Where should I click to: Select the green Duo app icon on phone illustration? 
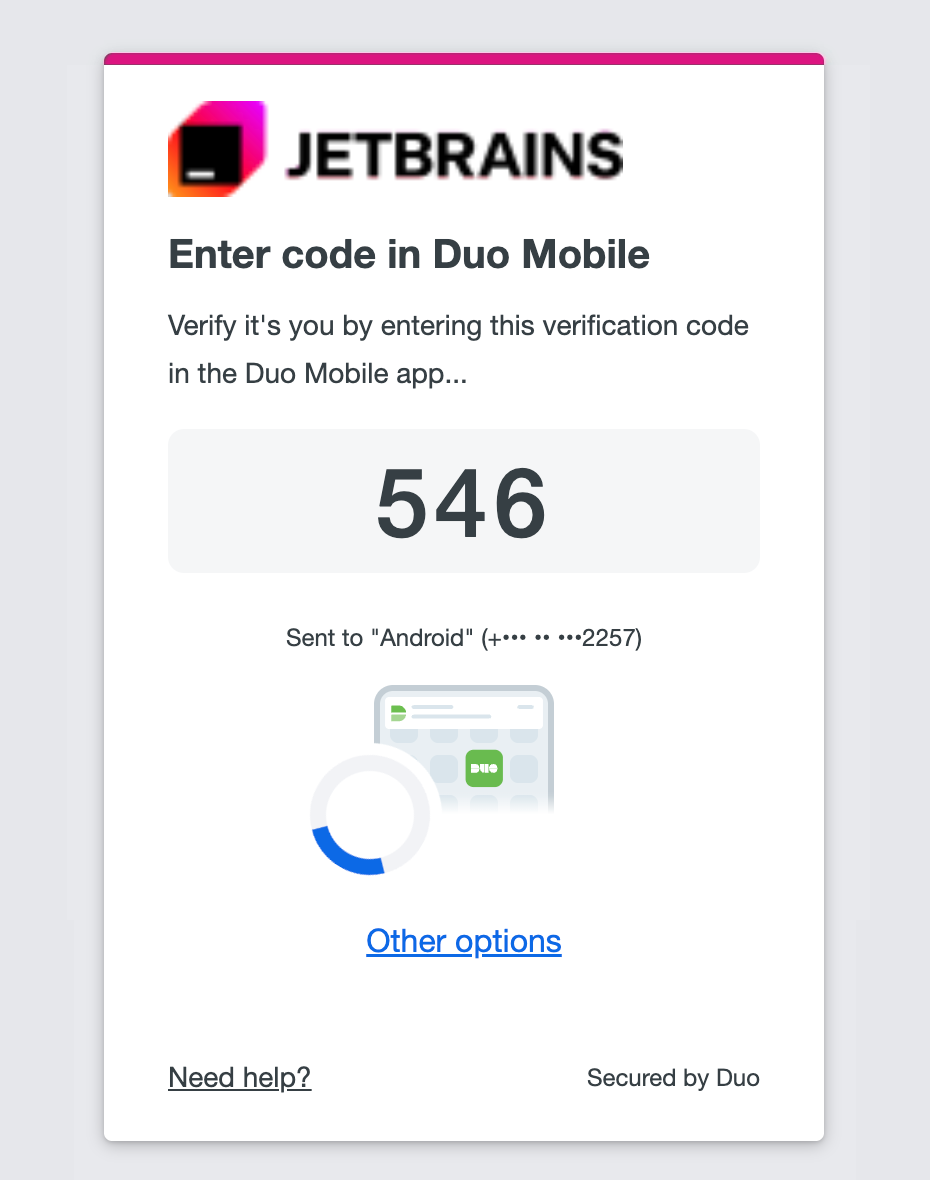(484, 769)
